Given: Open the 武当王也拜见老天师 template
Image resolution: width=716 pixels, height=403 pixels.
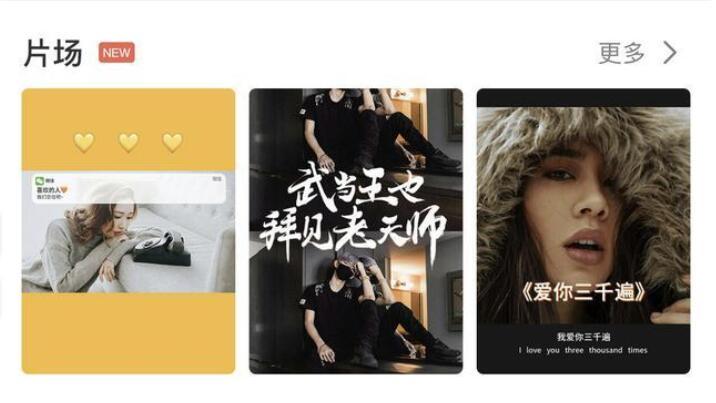Looking at the screenshot, I should (x=356, y=231).
